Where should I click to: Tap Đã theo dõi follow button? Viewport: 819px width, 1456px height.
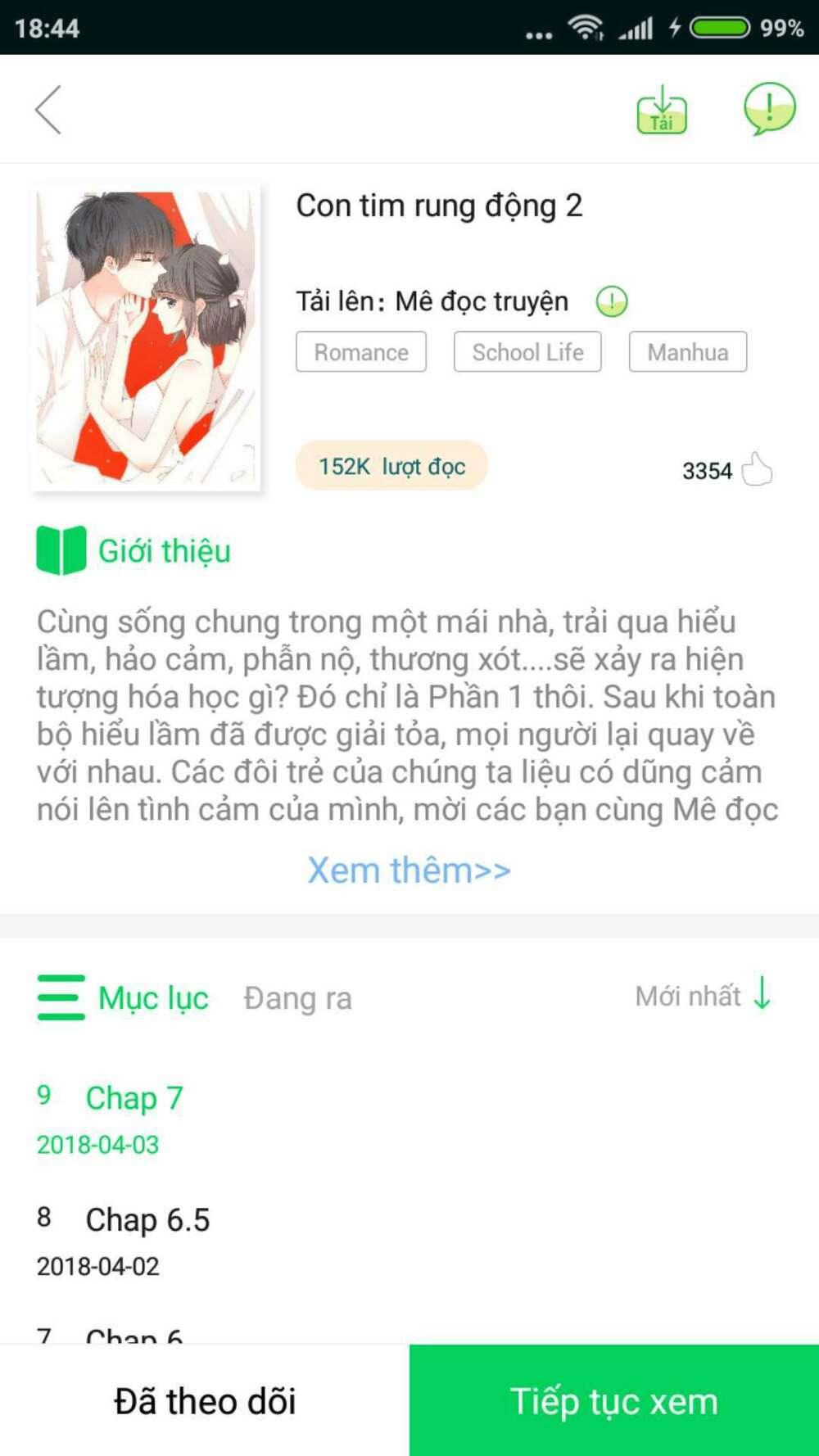[x=204, y=1400]
